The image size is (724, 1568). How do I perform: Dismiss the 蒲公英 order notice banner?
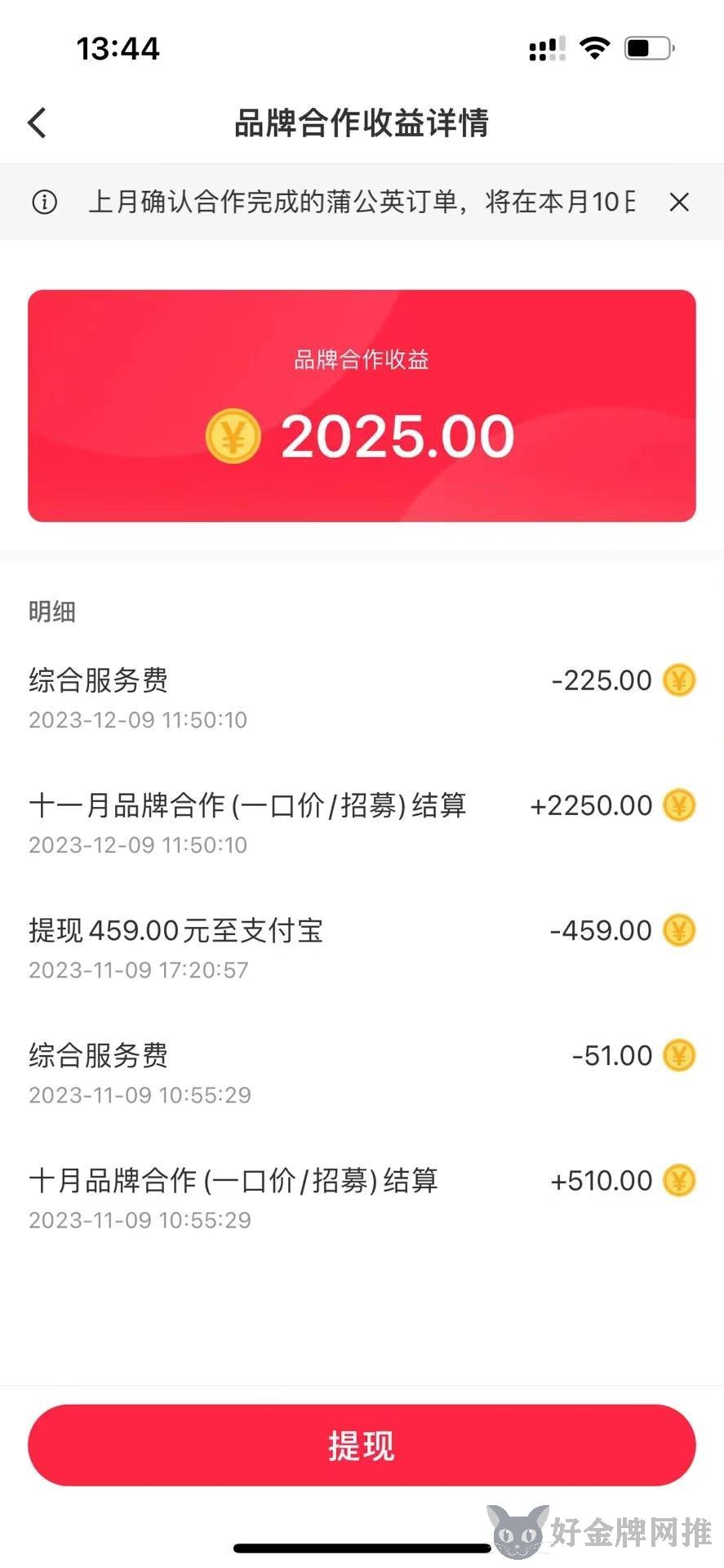pyautogui.click(x=679, y=202)
